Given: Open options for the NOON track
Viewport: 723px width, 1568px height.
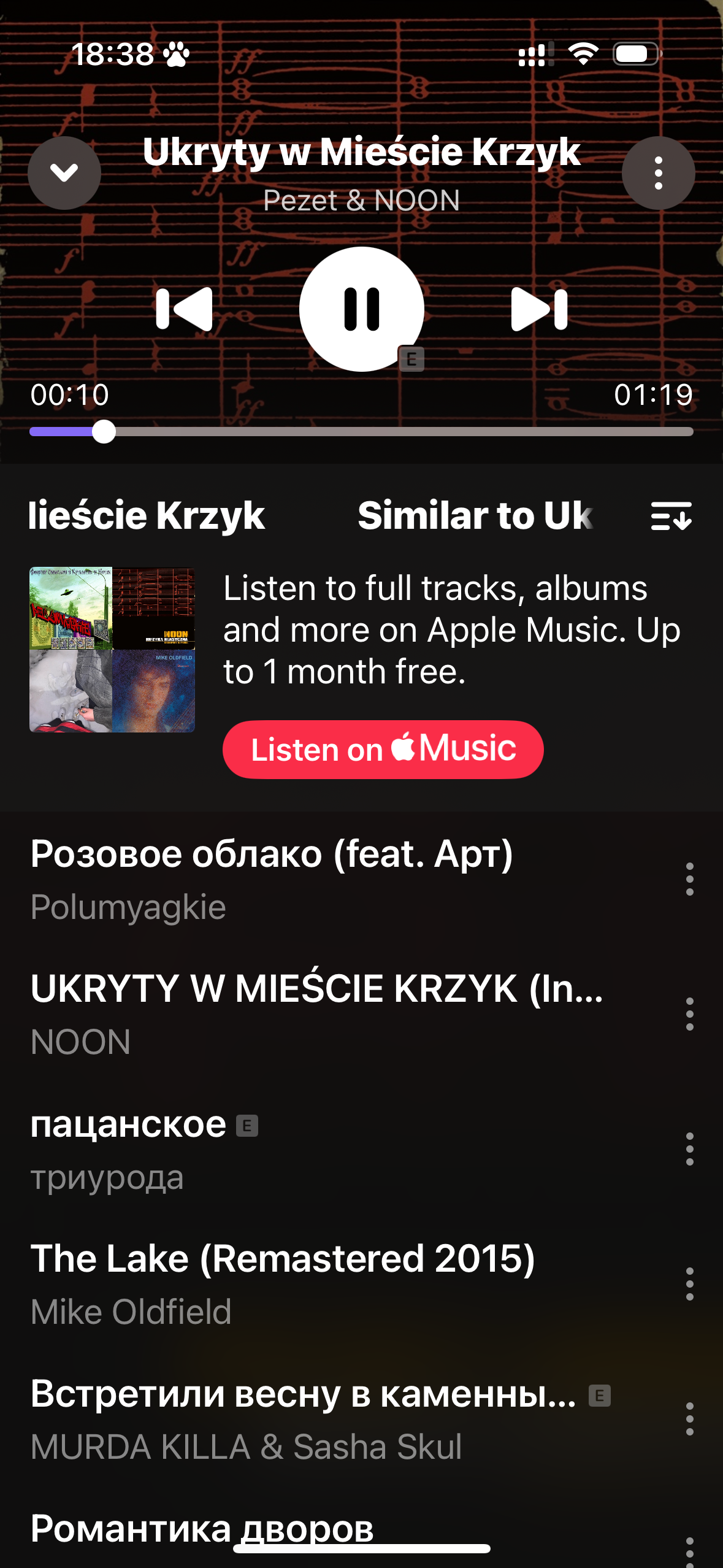Looking at the screenshot, I should [x=689, y=1014].
